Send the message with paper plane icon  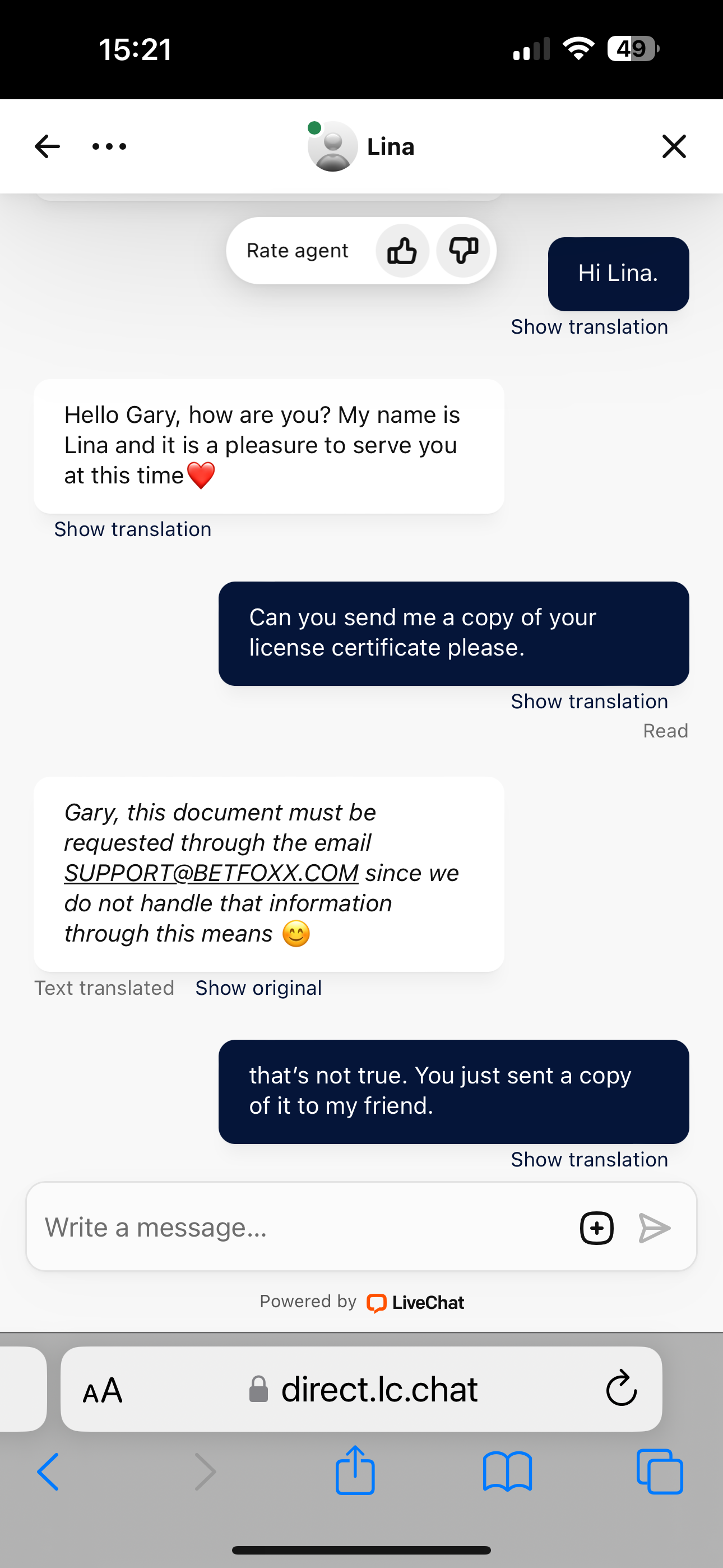[x=654, y=1228]
